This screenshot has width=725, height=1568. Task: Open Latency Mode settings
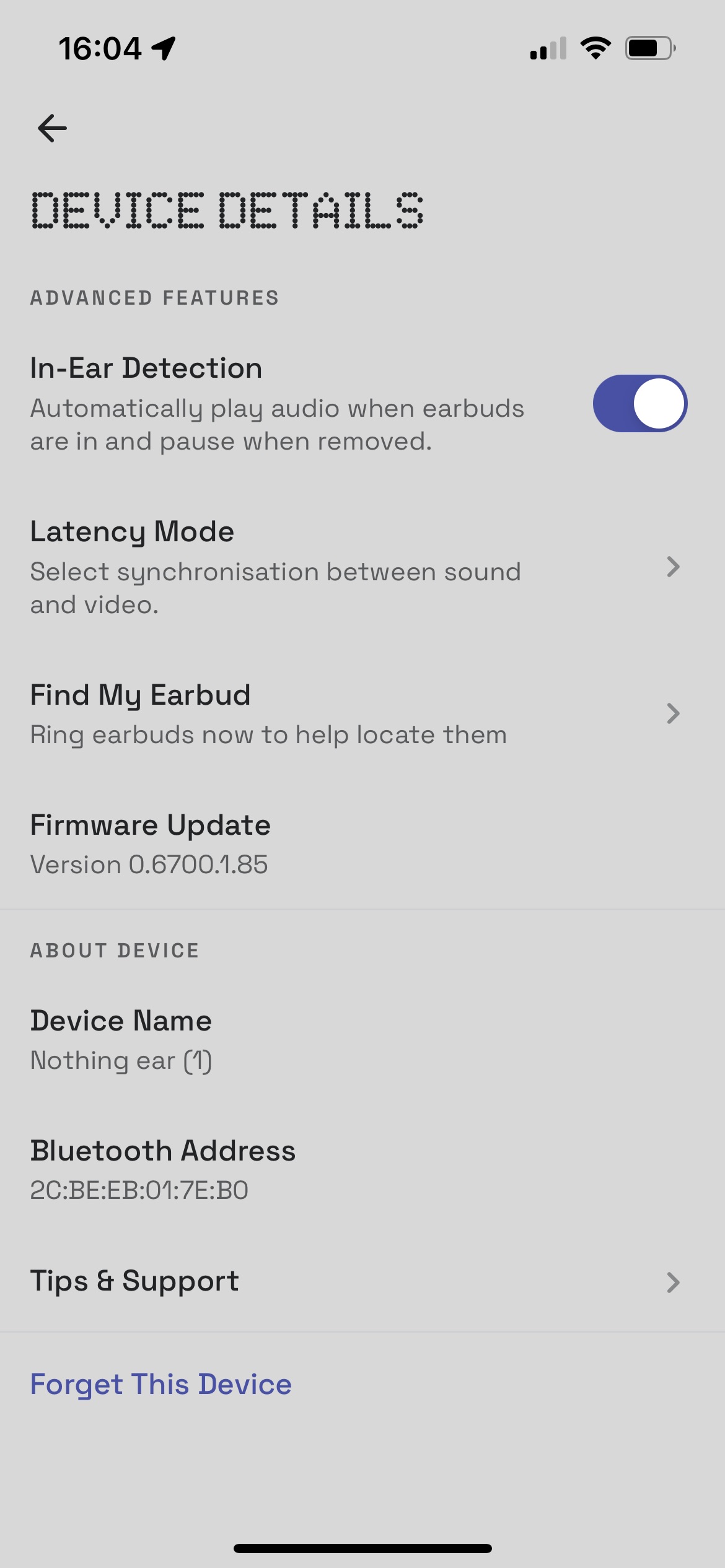click(x=362, y=567)
